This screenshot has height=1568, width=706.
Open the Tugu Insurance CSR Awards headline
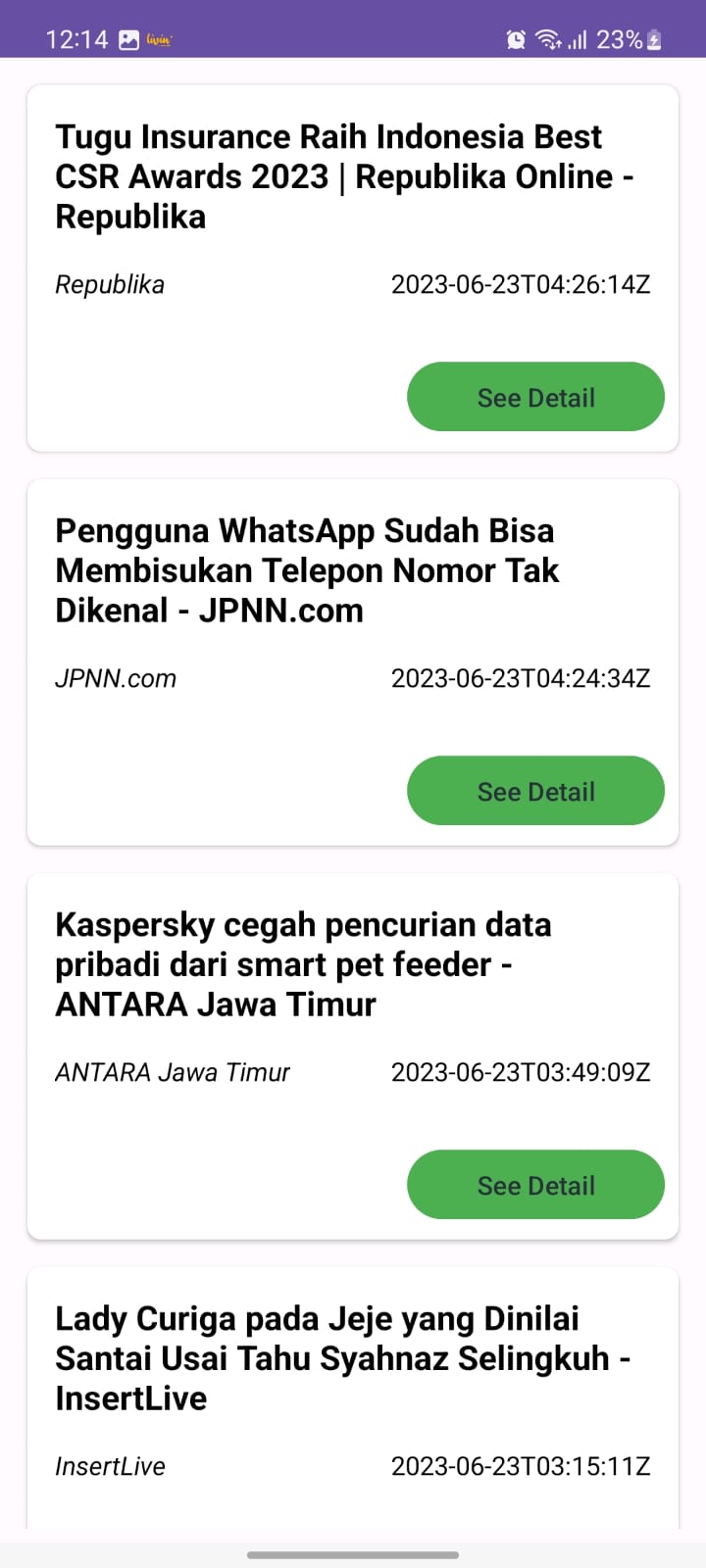[343, 176]
